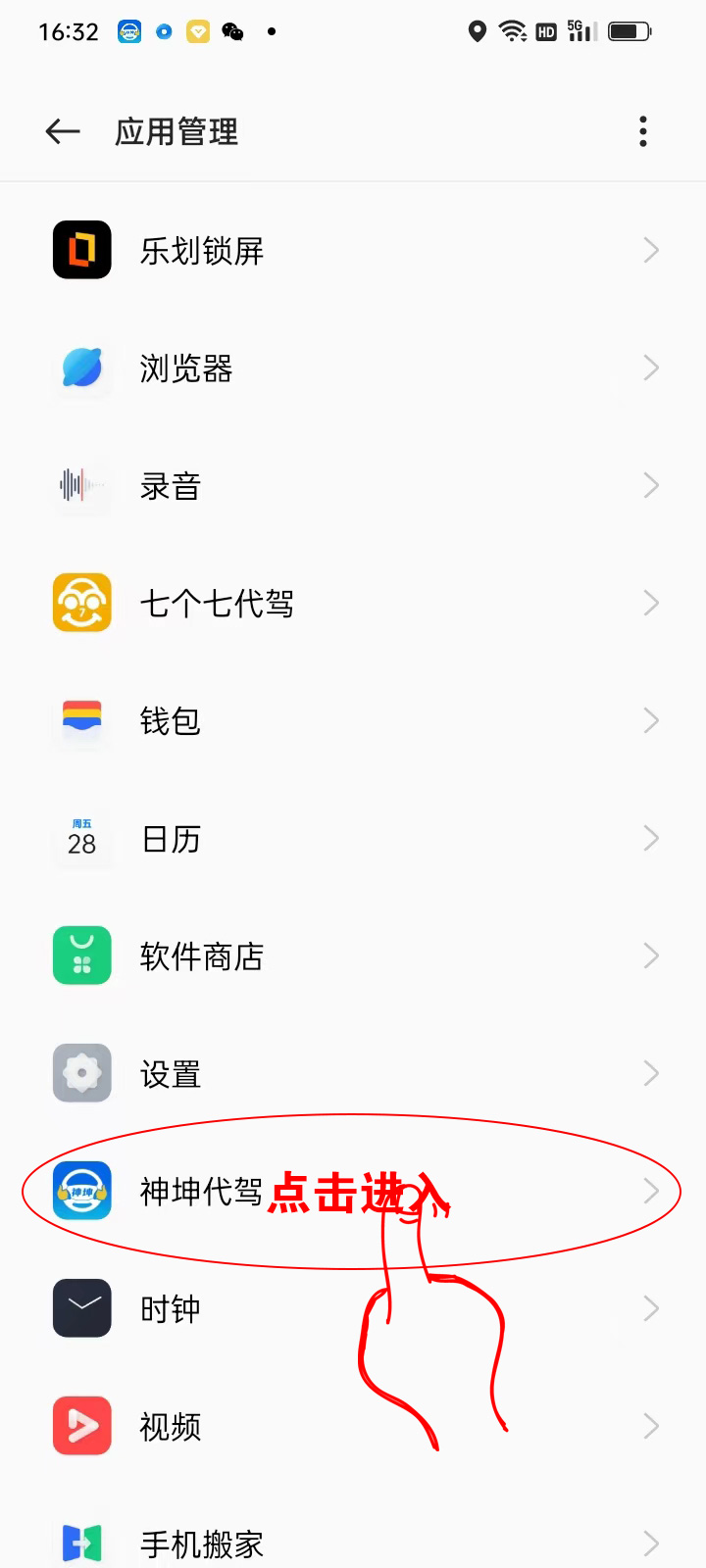This screenshot has width=706, height=1568.
Task: Open 时钟 app details
Action: (x=353, y=1309)
